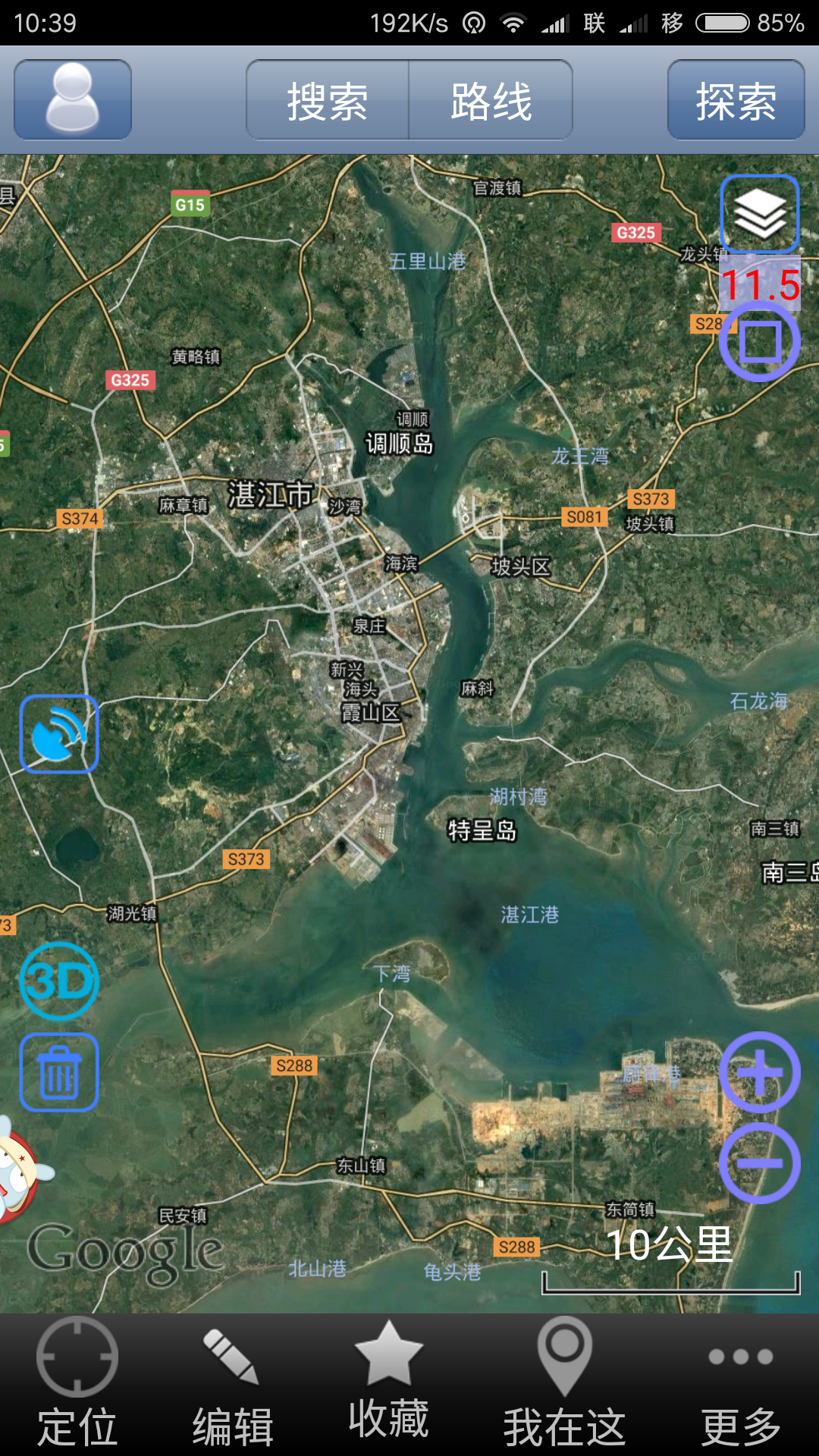This screenshot has height=1456, width=819.
Task: Tap the 搜索 search button
Action: tap(328, 100)
